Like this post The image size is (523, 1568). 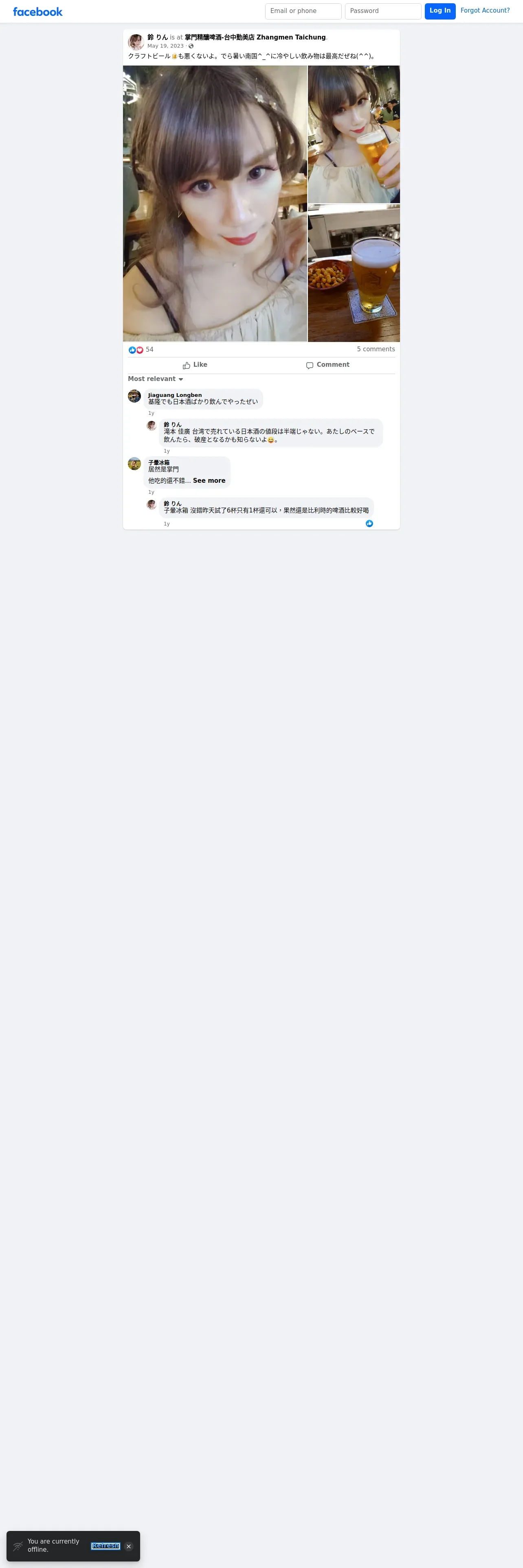[x=195, y=365]
